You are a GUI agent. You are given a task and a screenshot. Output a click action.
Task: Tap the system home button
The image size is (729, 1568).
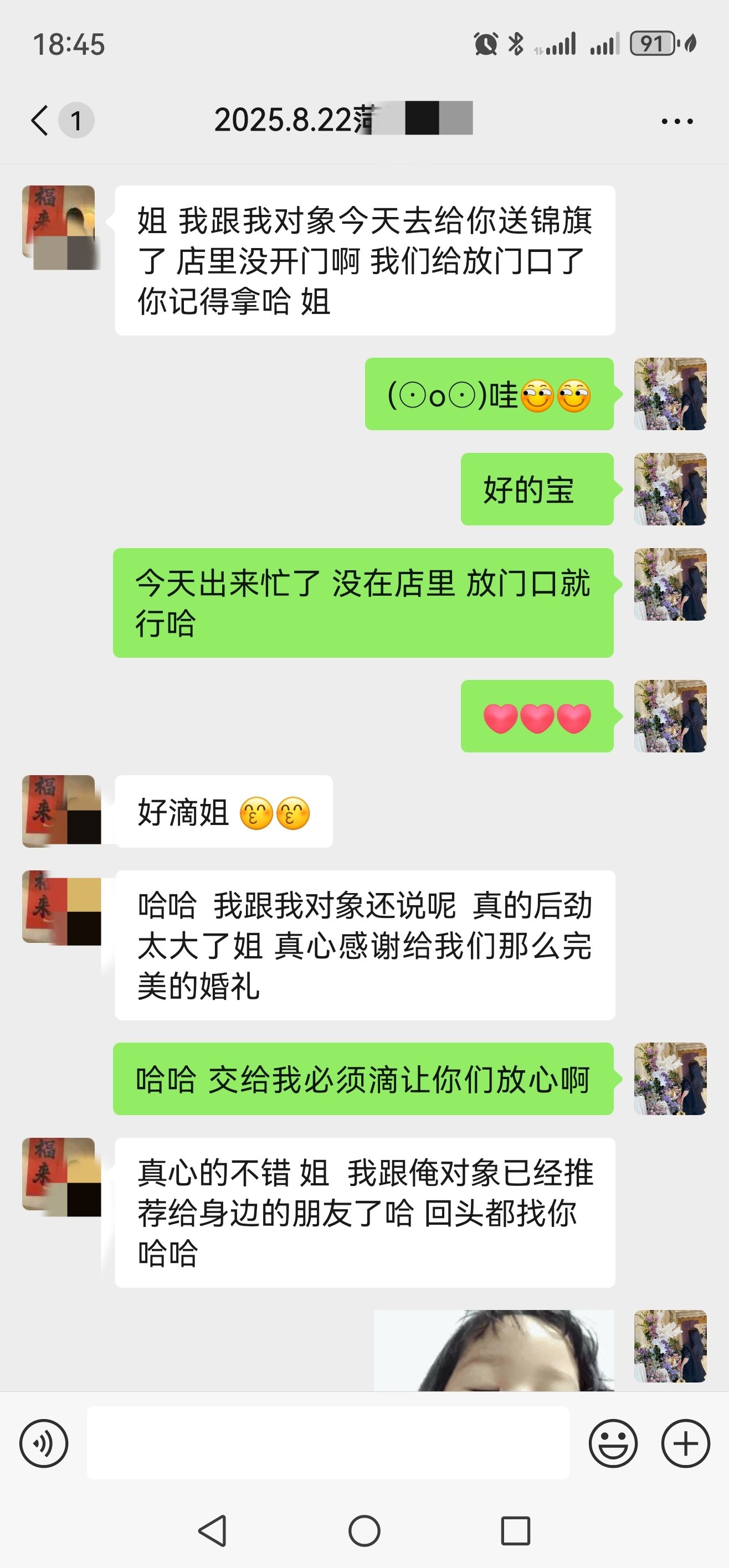point(364,1530)
